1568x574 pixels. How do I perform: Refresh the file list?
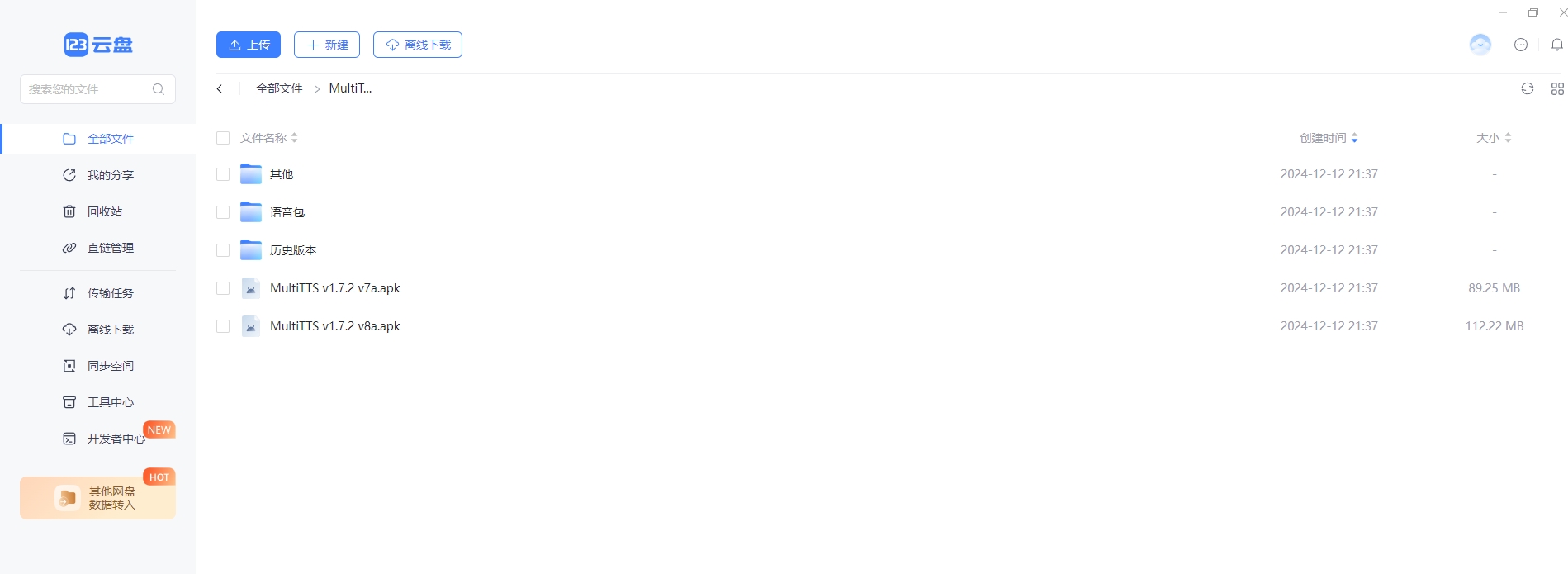(1527, 88)
